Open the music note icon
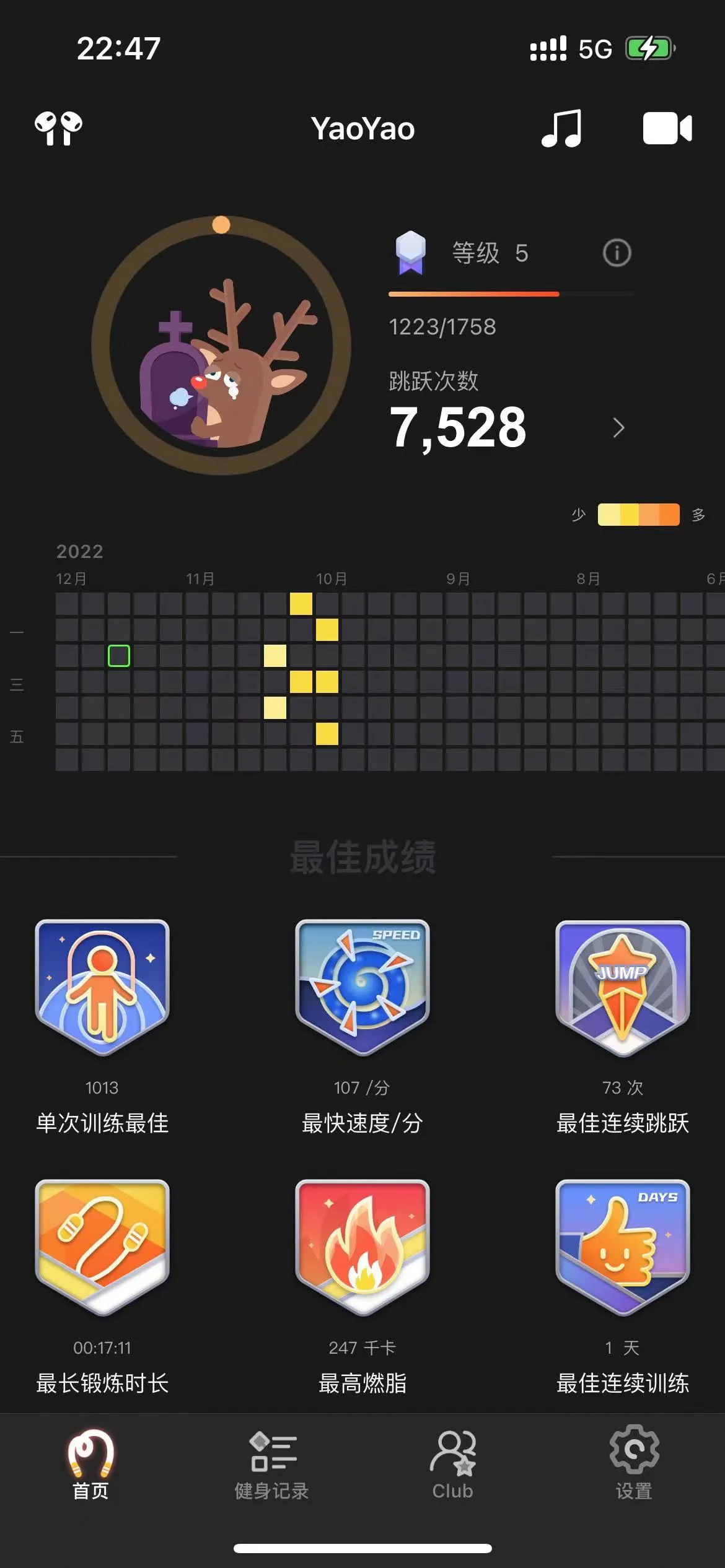725x1568 pixels. (x=561, y=129)
